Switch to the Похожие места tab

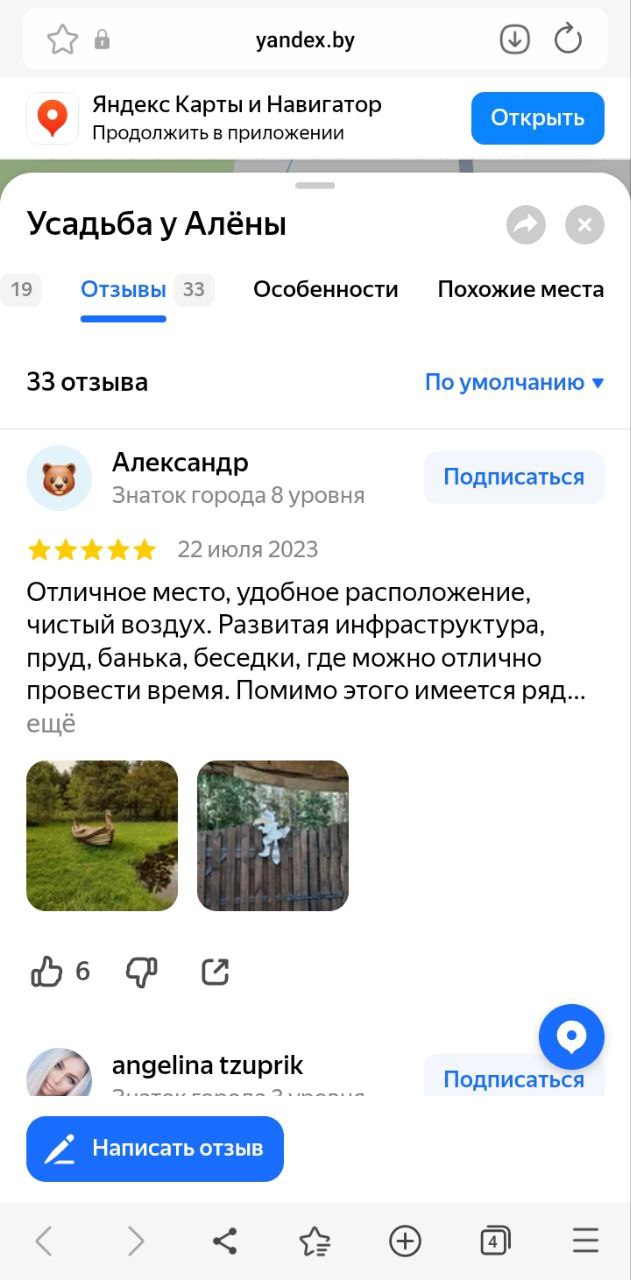(x=521, y=290)
